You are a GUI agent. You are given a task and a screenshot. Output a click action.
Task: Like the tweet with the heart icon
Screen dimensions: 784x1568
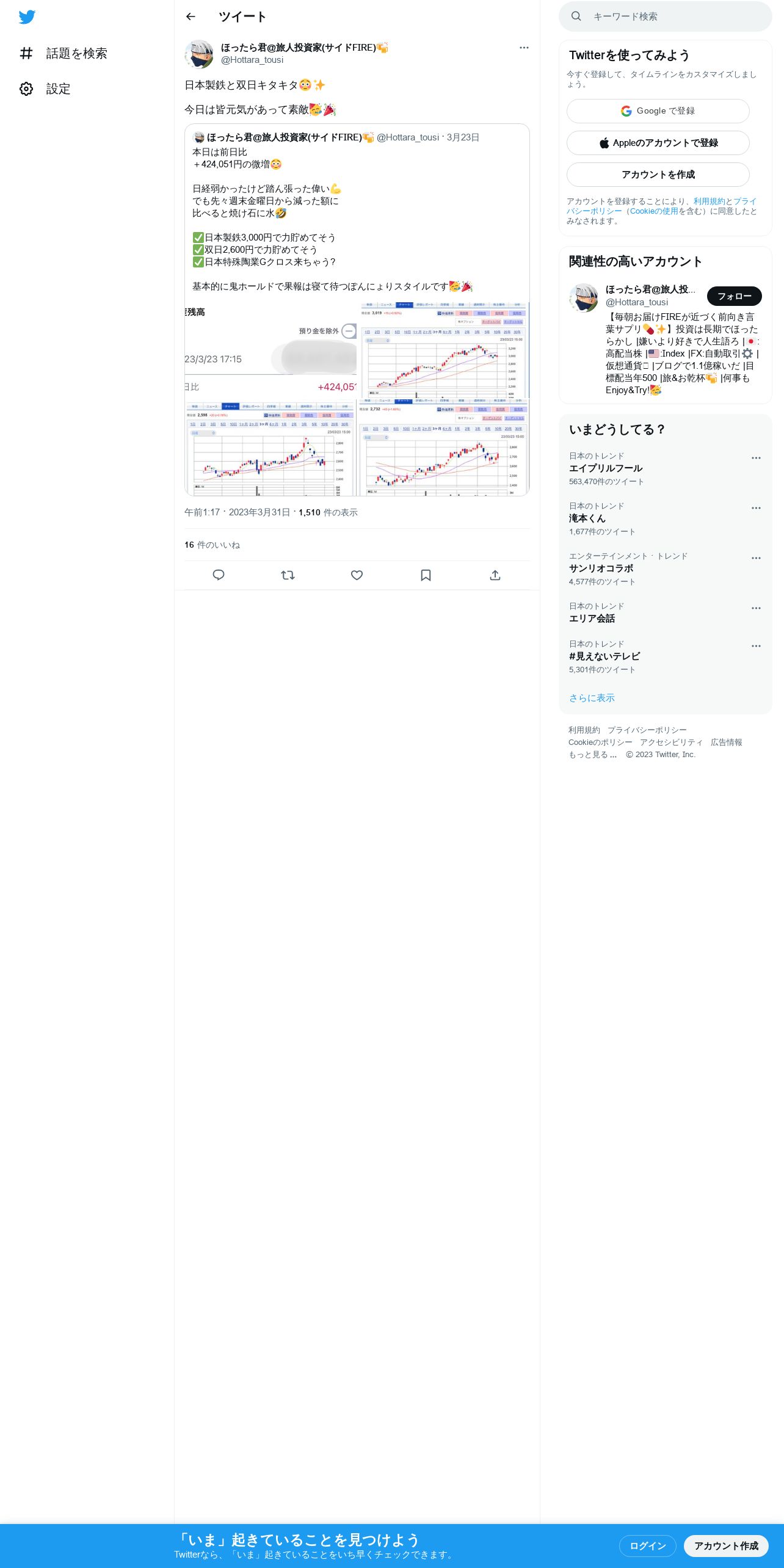(x=357, y=575)
